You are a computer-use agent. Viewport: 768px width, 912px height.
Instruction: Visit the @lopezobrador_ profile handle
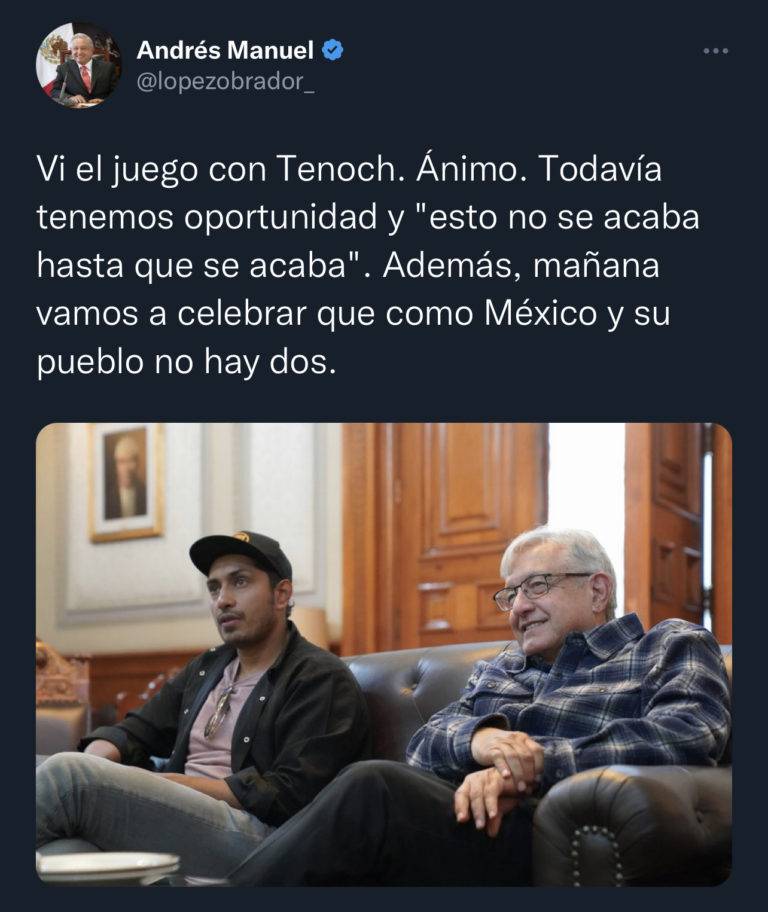(x=225, y=82)
